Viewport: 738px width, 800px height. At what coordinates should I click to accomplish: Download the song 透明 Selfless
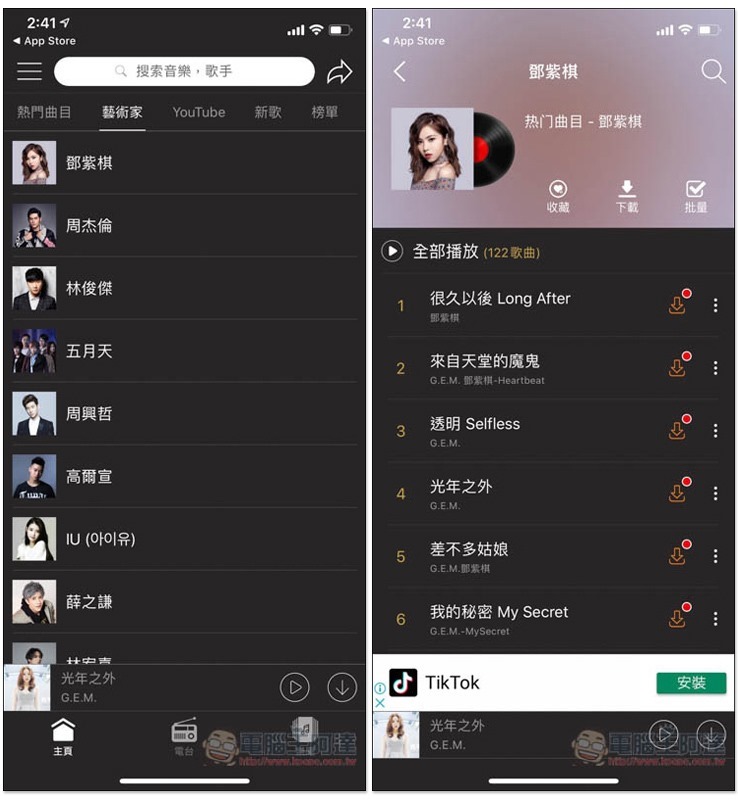click(678, 430)
